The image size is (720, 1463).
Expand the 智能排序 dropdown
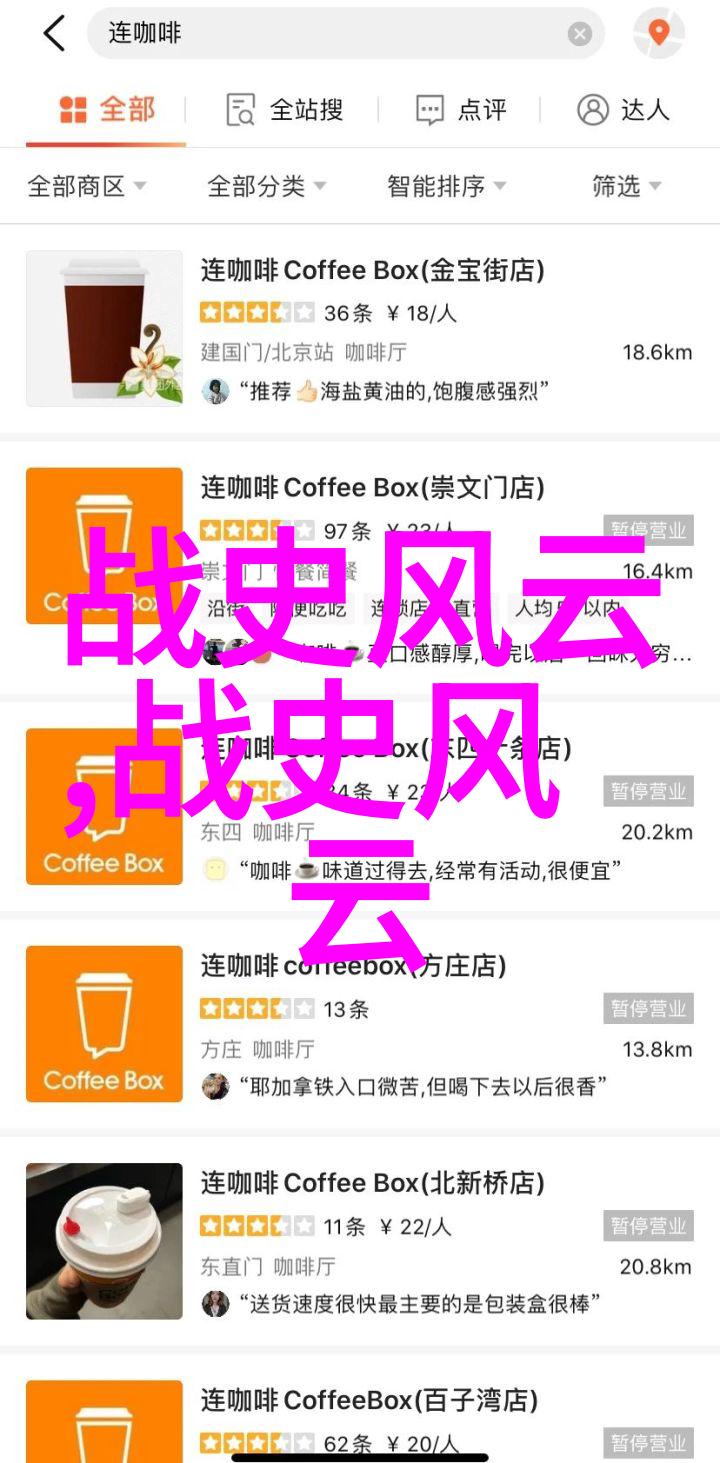[446, 186]
